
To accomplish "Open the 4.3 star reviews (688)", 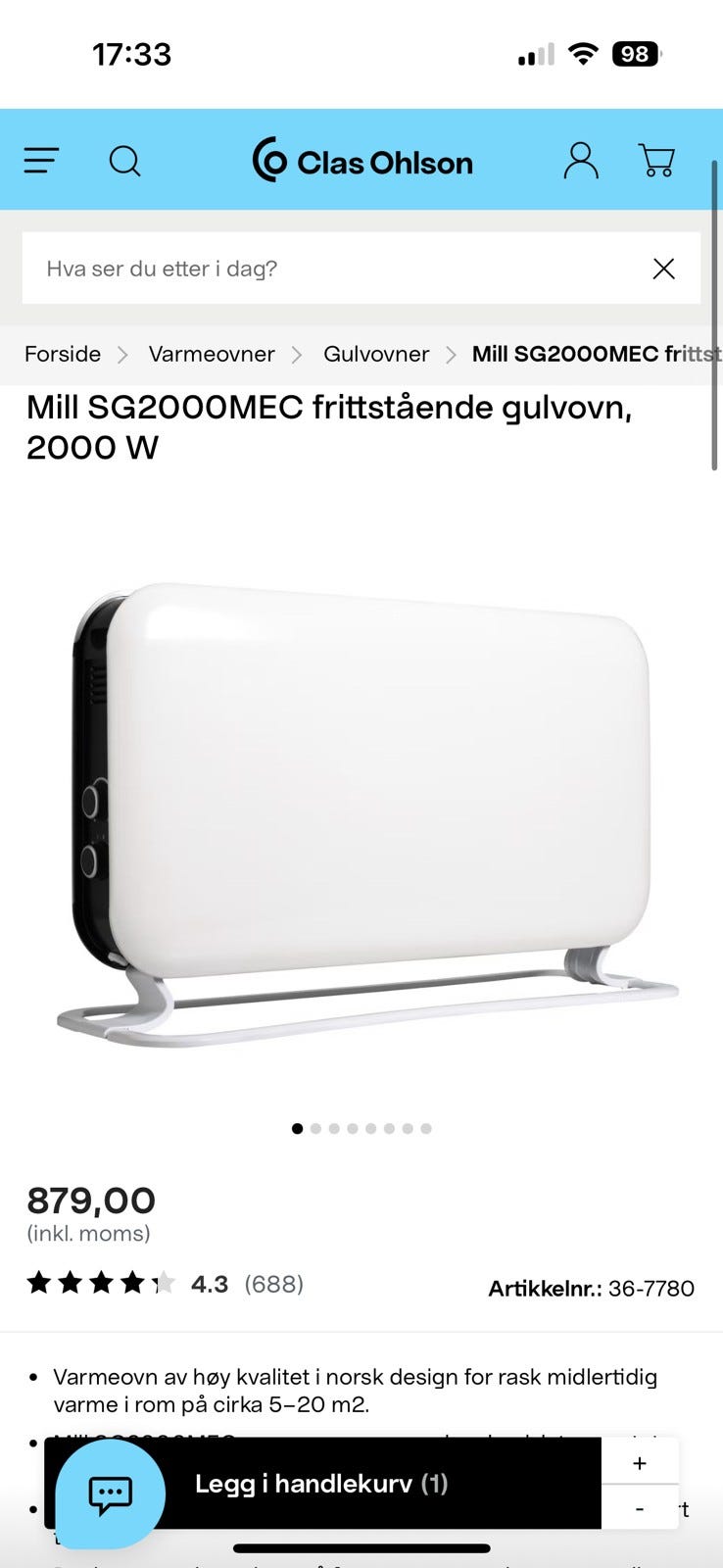I will tap(165, 1284).
